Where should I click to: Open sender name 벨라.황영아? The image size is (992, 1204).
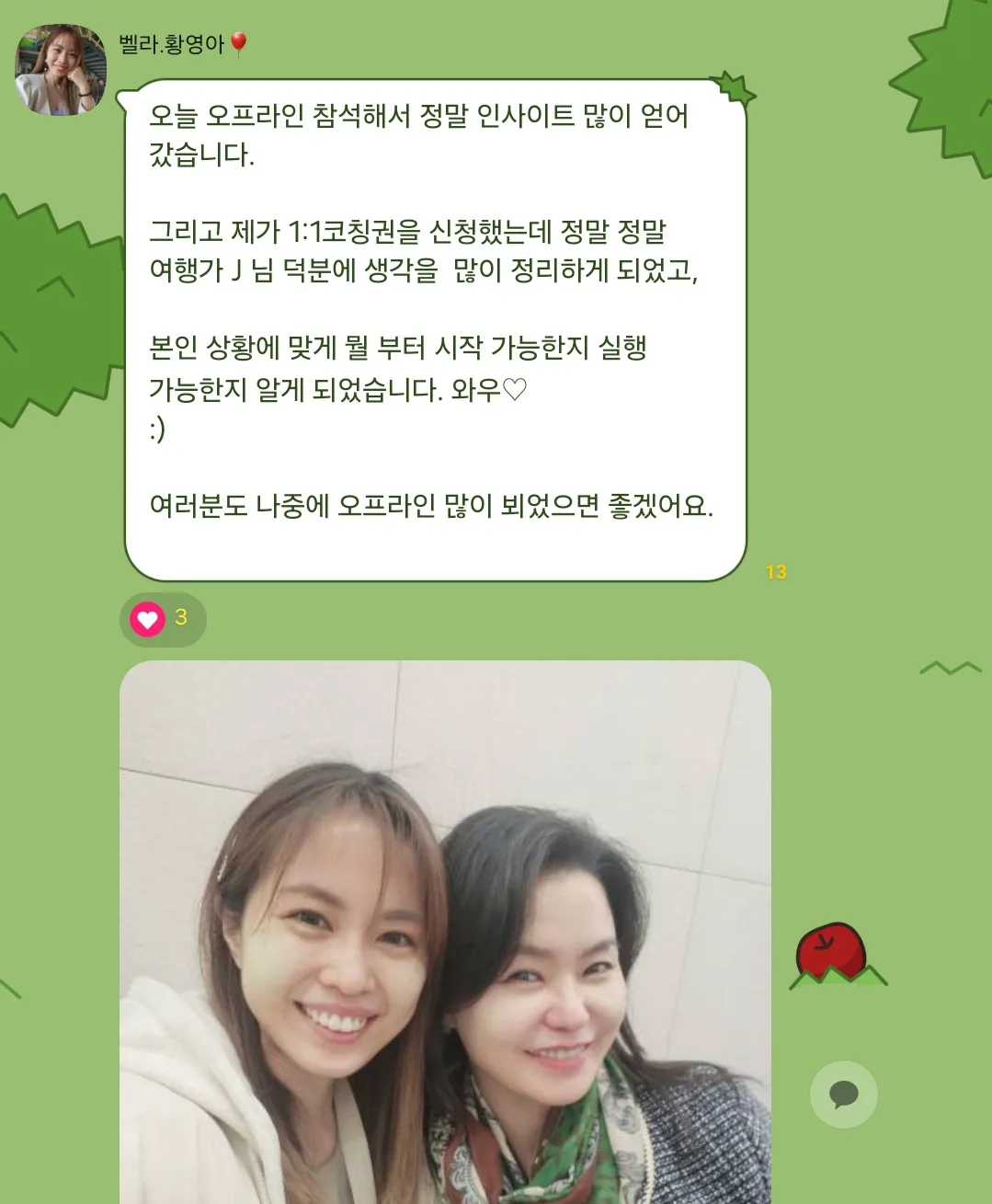(172, 44)
